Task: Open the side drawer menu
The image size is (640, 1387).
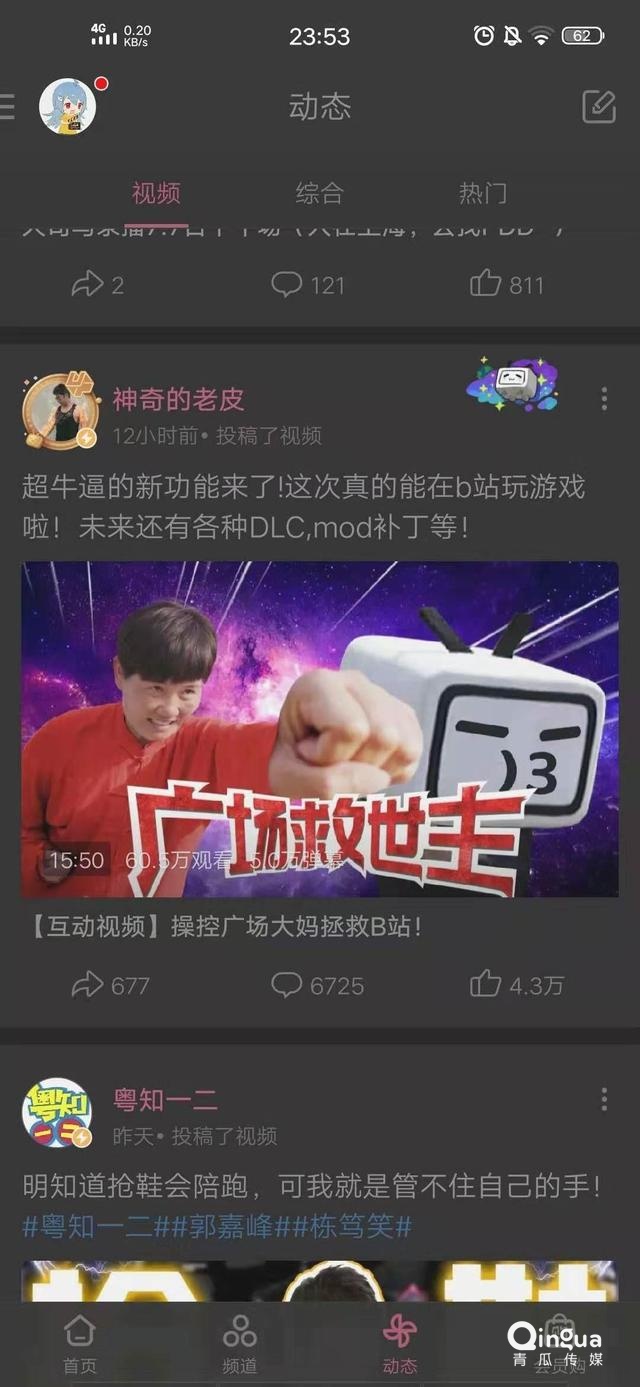Action: coord(8,106)
